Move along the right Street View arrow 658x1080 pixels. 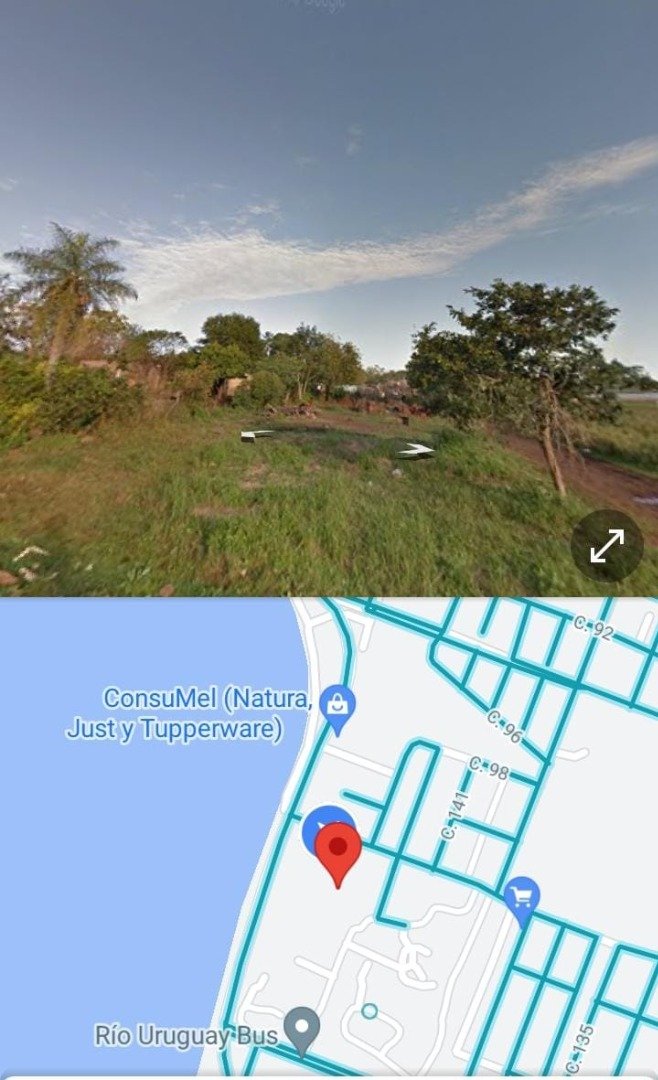tap(415, 450)
